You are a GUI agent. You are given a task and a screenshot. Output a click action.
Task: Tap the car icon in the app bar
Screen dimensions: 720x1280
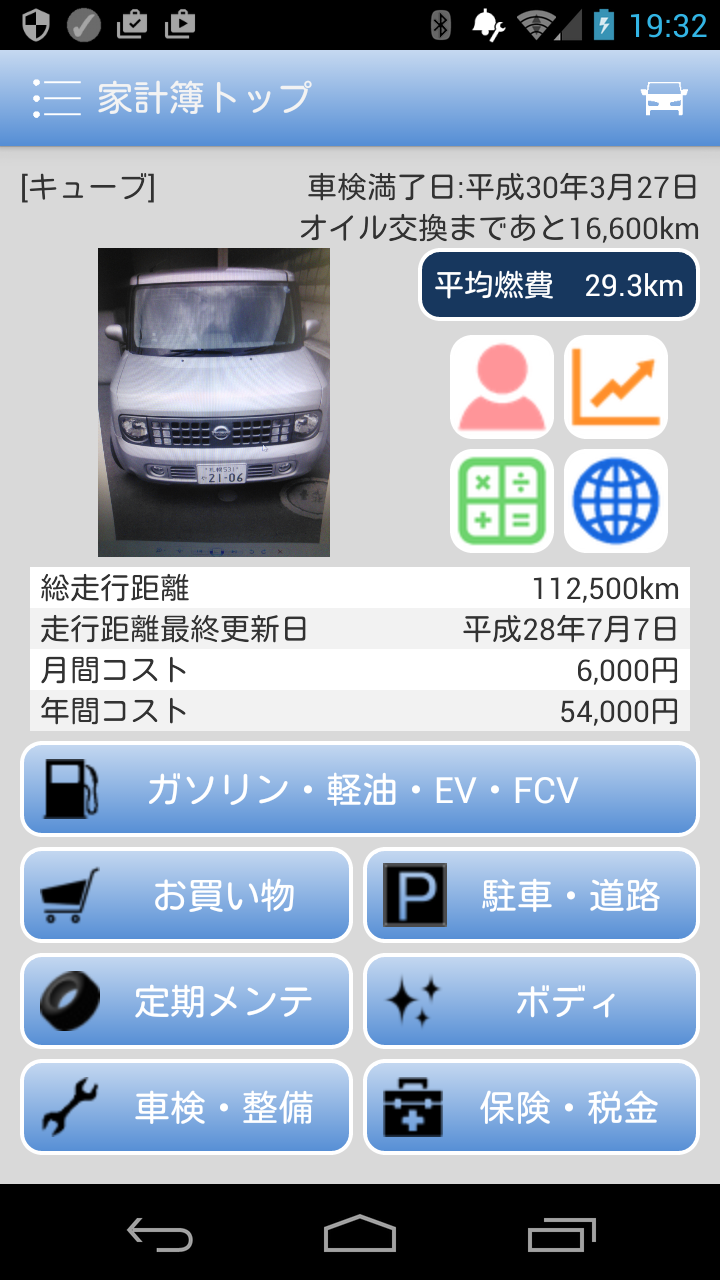(664, 98)
